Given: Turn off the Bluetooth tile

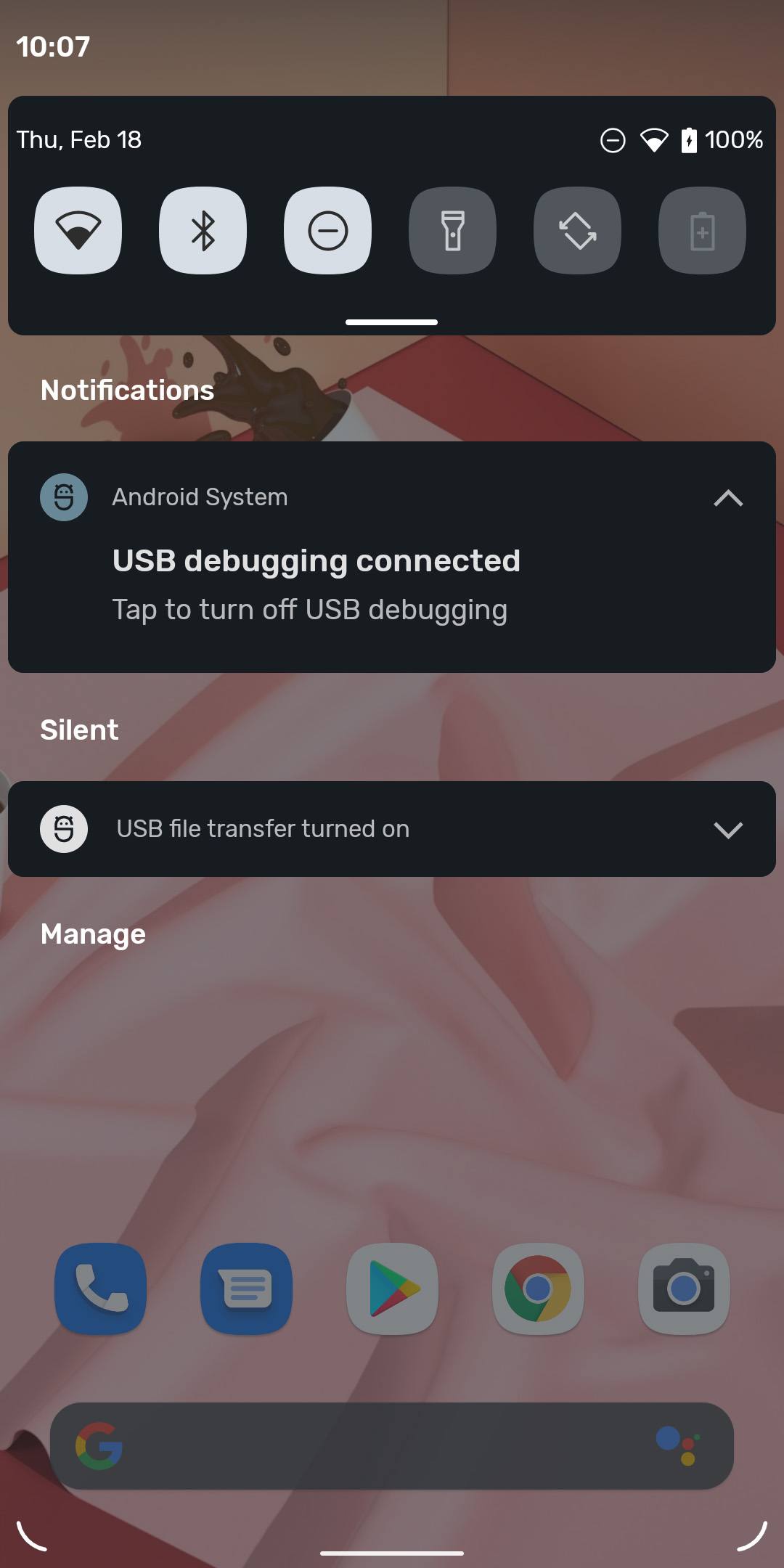Looking at the screenshot, I should (x=203, y=231).
